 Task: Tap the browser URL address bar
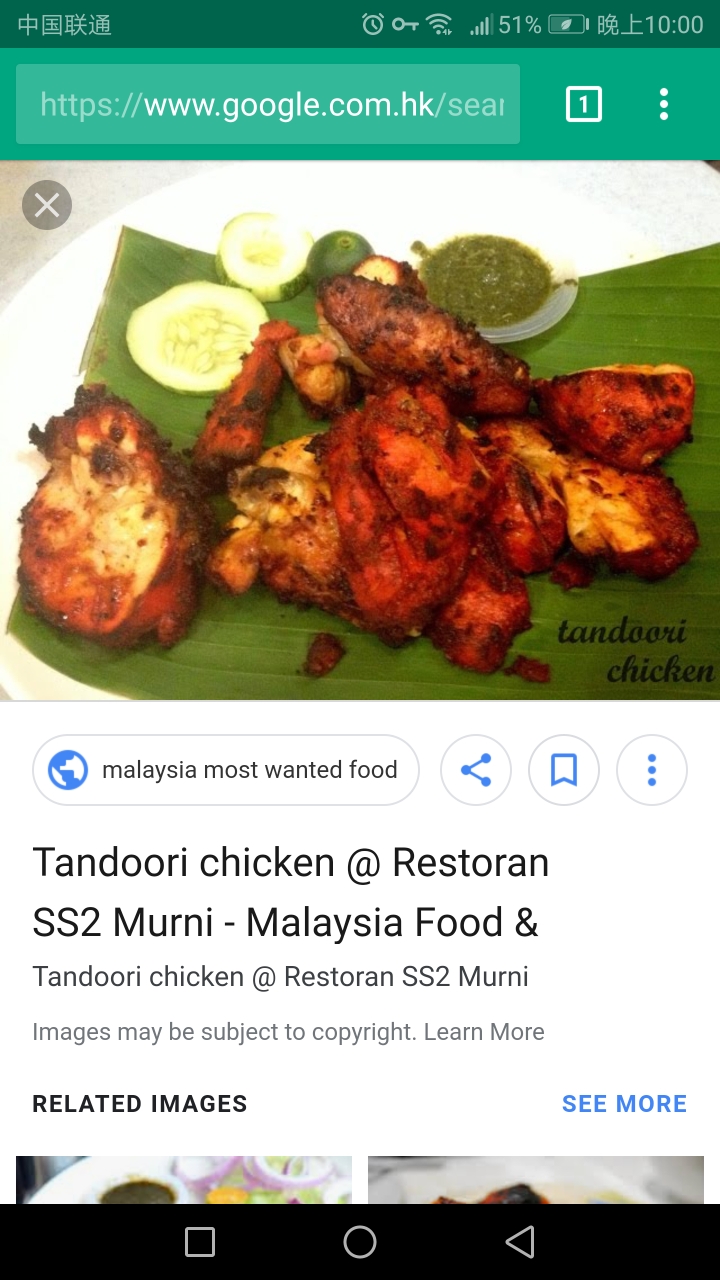point(268,105)
